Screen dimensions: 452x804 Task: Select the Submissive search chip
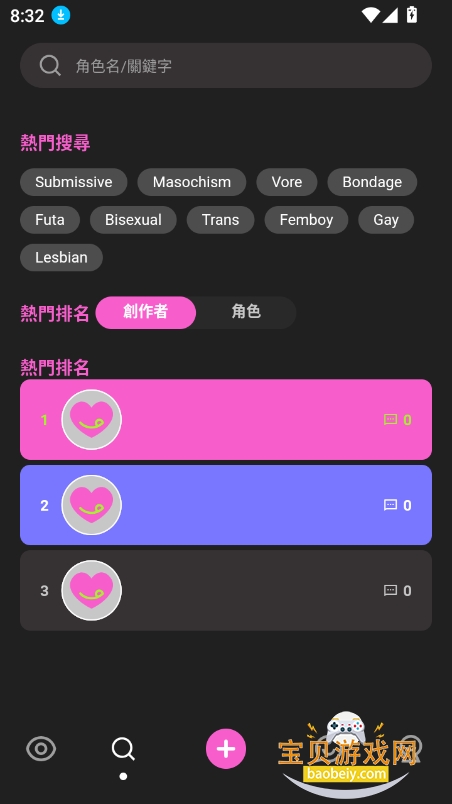click(x=74, y=182)
